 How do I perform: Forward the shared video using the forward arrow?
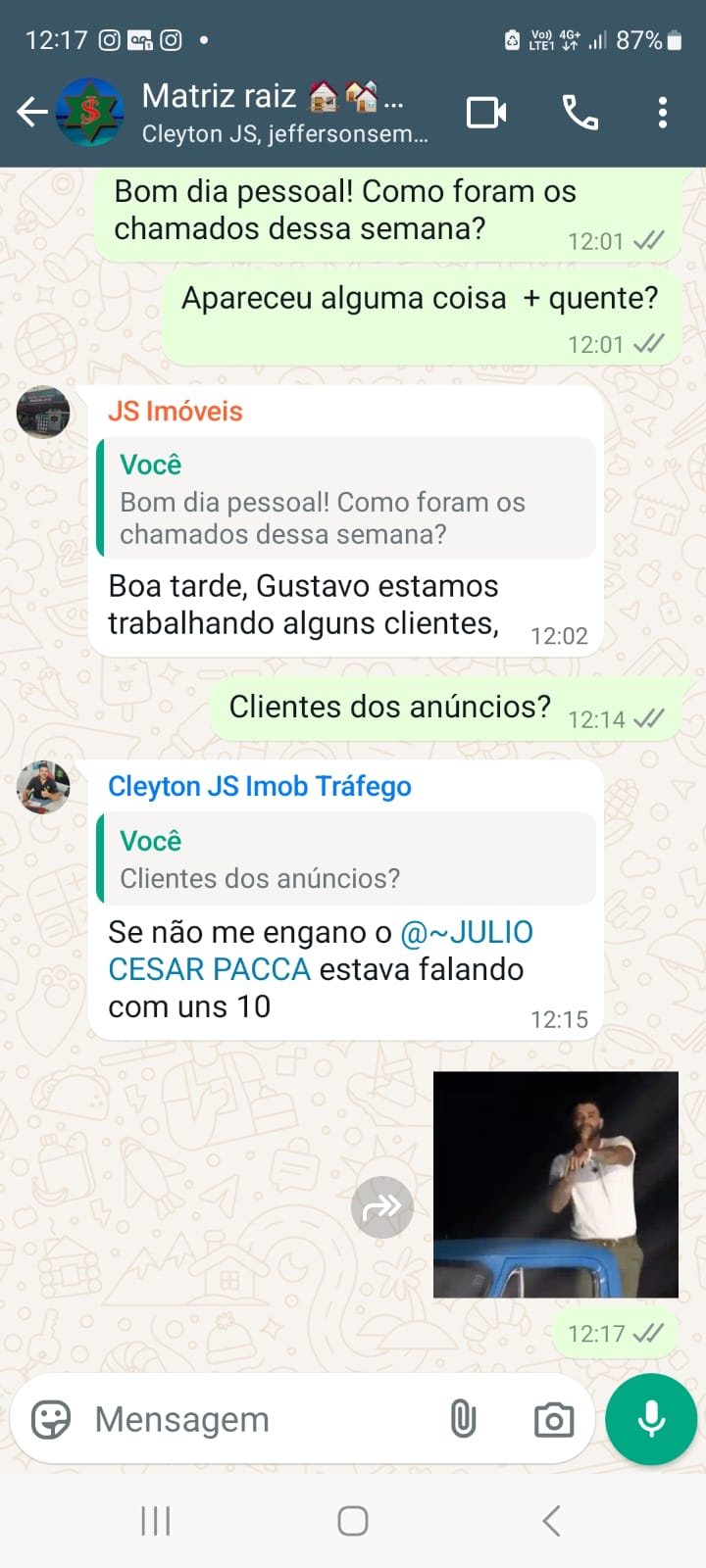click(381, 1206)
